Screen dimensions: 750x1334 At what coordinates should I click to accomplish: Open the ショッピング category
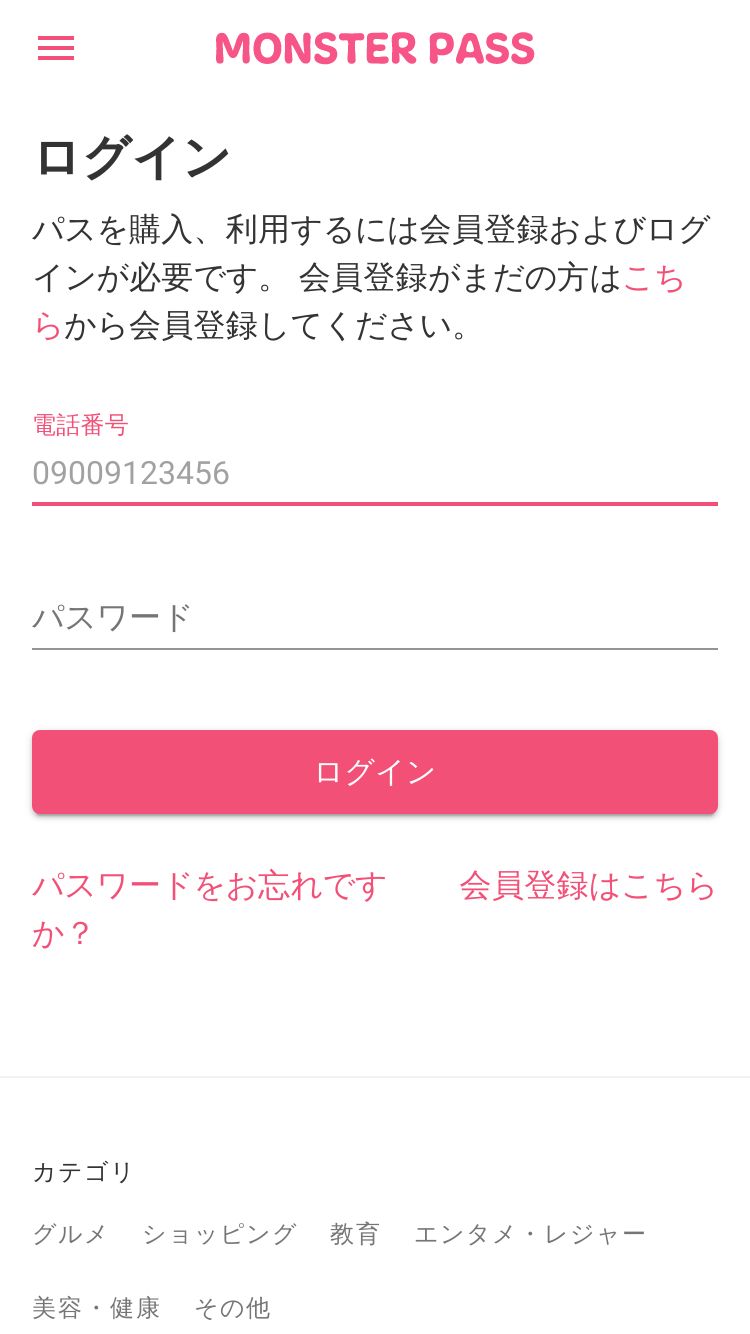coord(219,1234)
